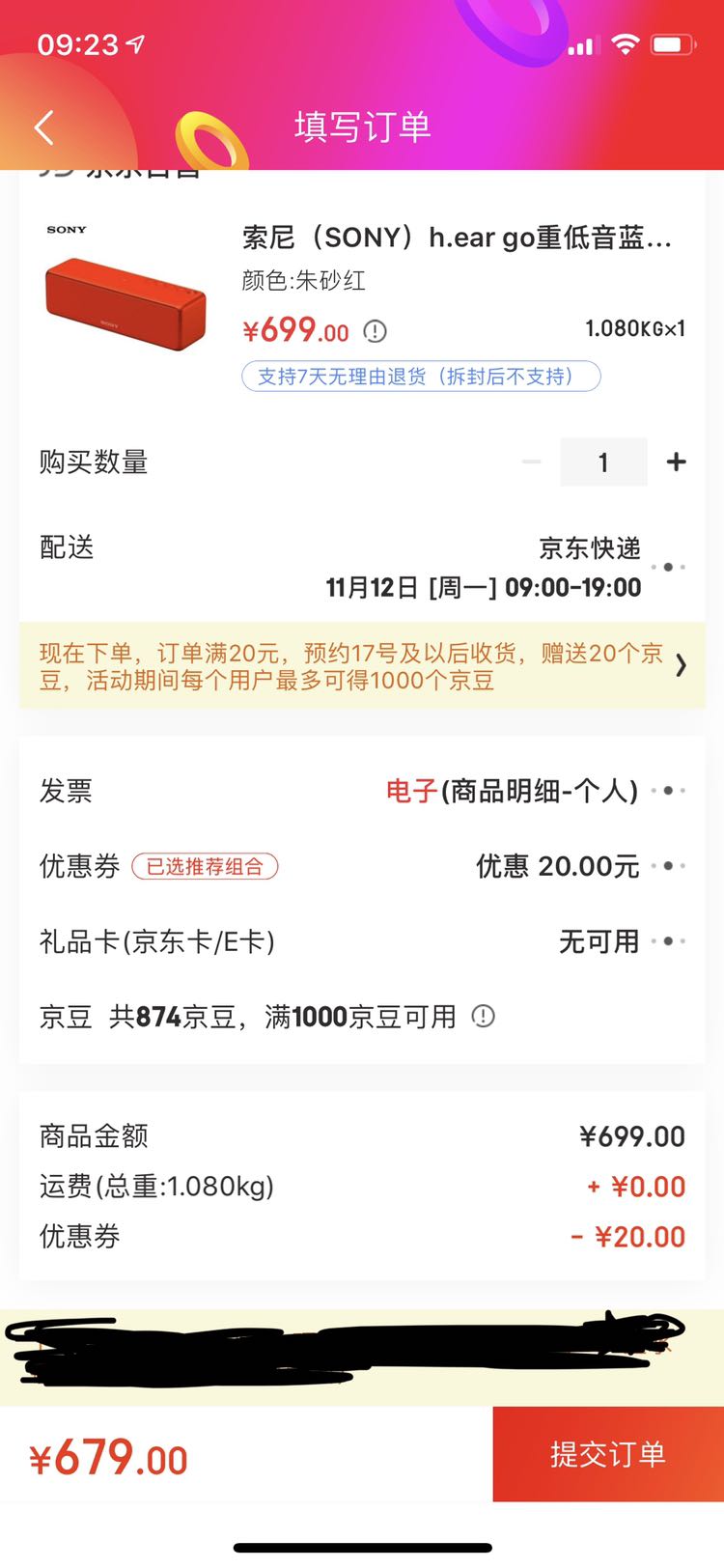Open the 京豆 usage info icon
Screen dimensions: 724x1568
(x=483, y=1017)
